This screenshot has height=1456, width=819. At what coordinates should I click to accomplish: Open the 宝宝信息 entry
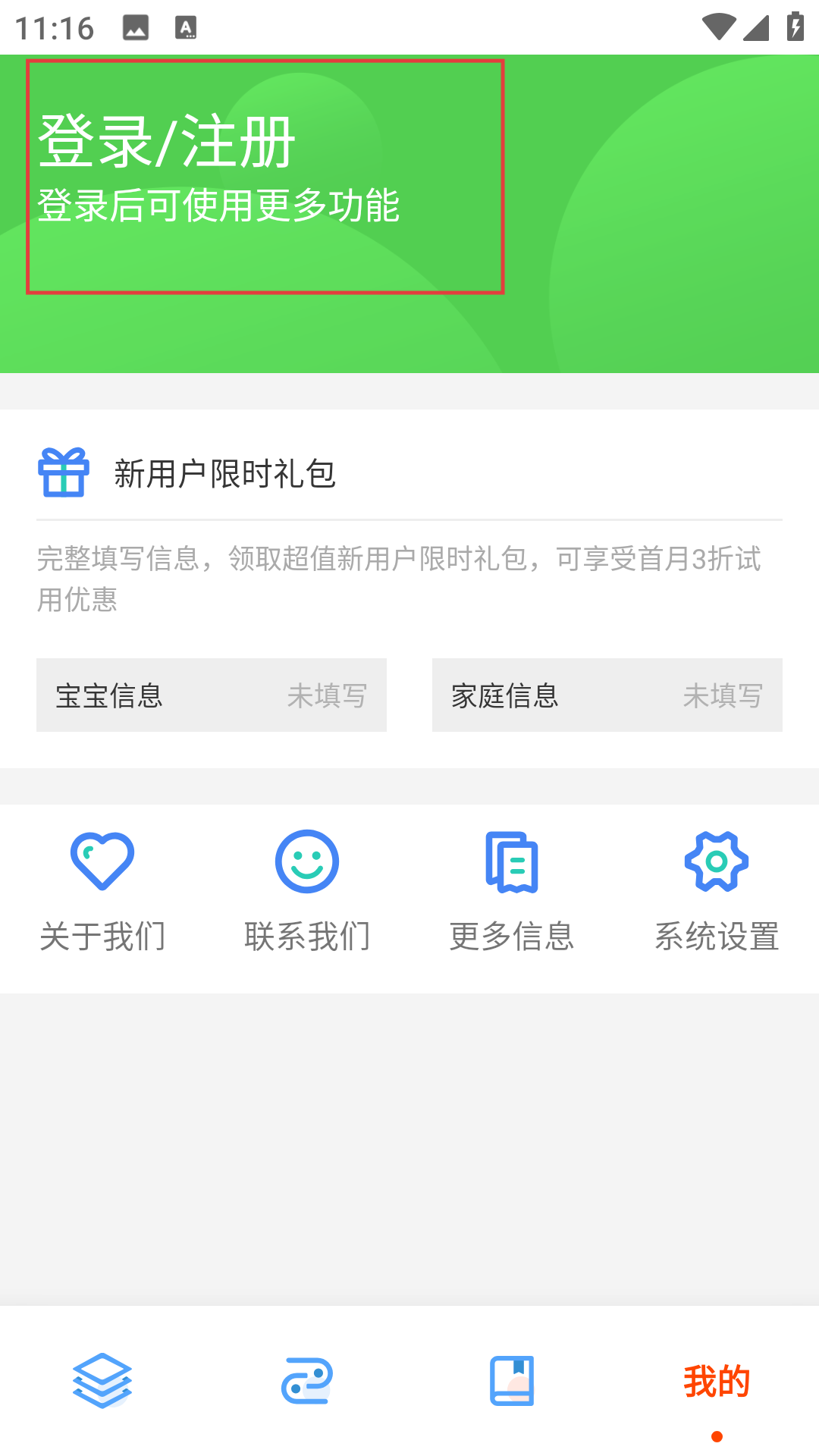pyautogui.click(x=212, y=695)
